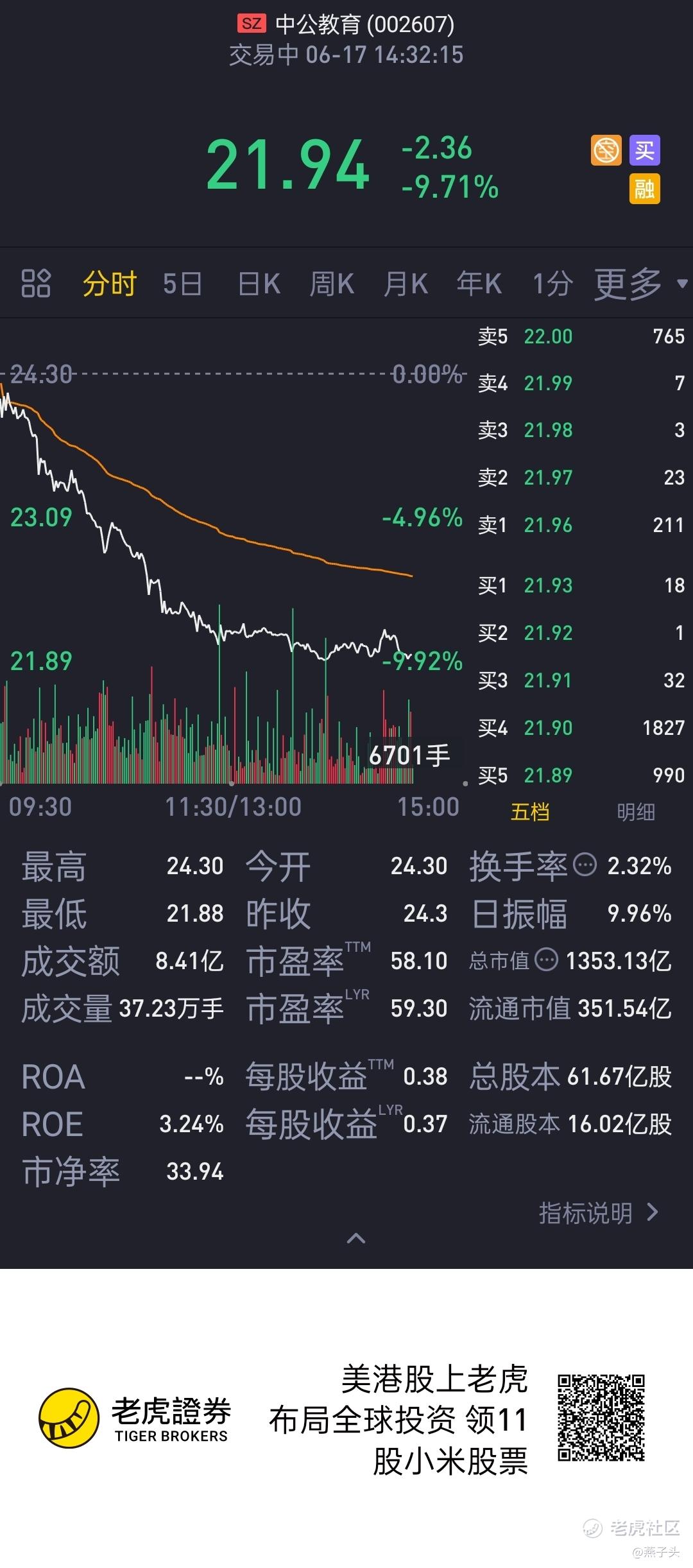Tap the purple 买 badge

pyautogui.click(x=644, y=151)
